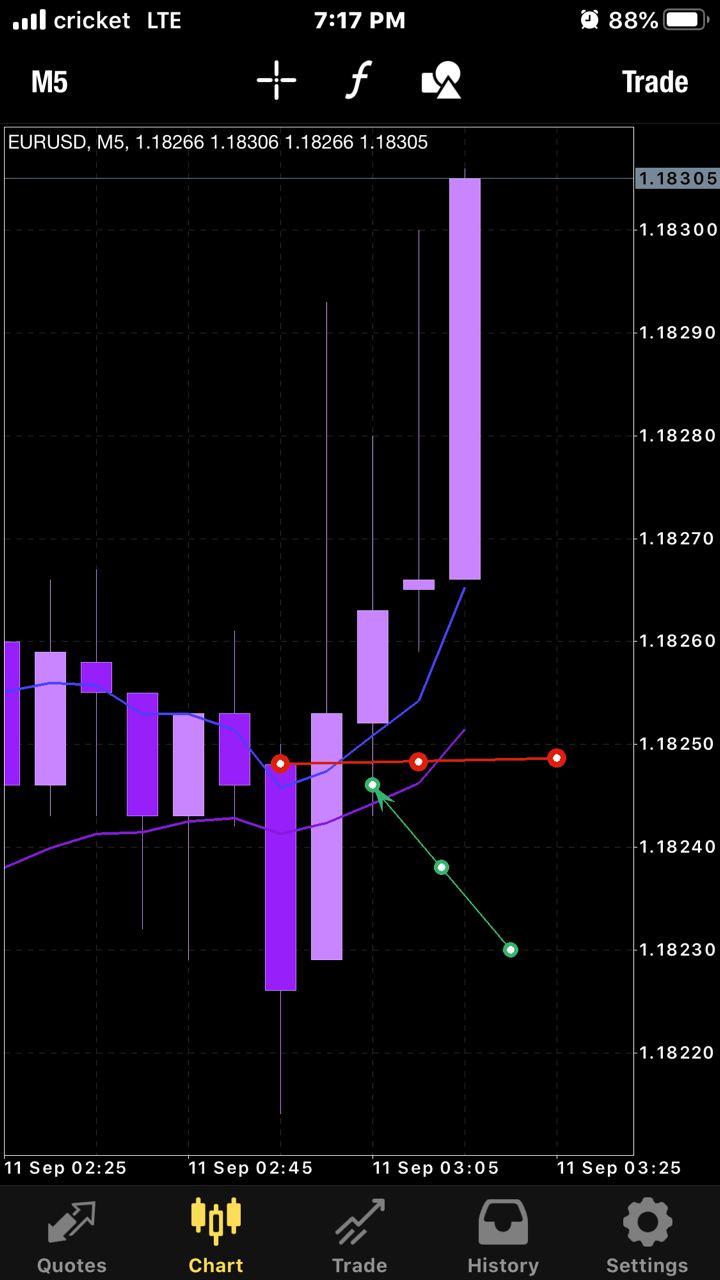Open the indicators list

tap(358, 81)
